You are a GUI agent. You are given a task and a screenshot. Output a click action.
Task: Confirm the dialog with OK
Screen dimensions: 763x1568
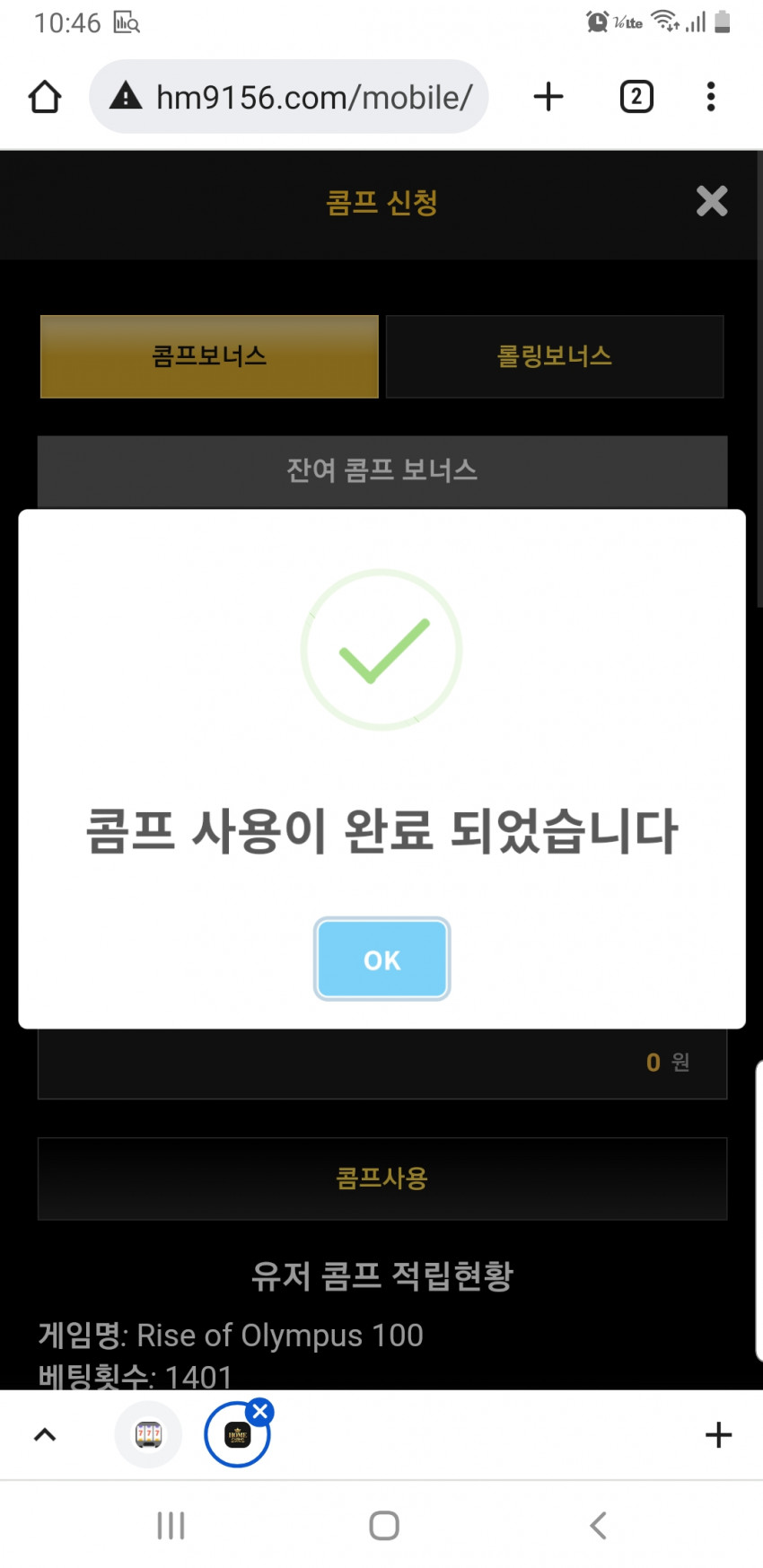point(381,959)
